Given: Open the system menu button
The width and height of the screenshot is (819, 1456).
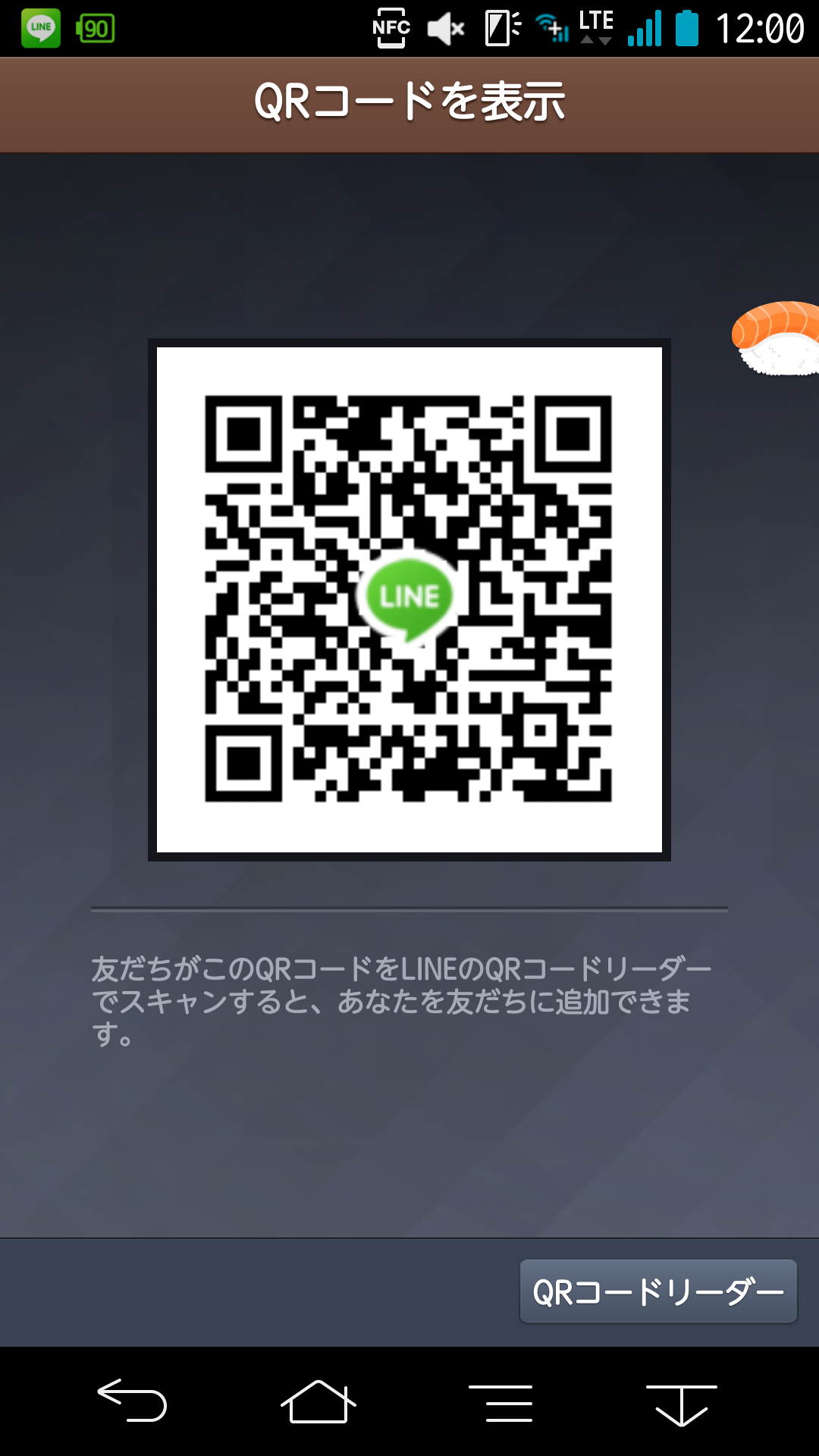Looking at the screenshot, I should coord(500,1402).
